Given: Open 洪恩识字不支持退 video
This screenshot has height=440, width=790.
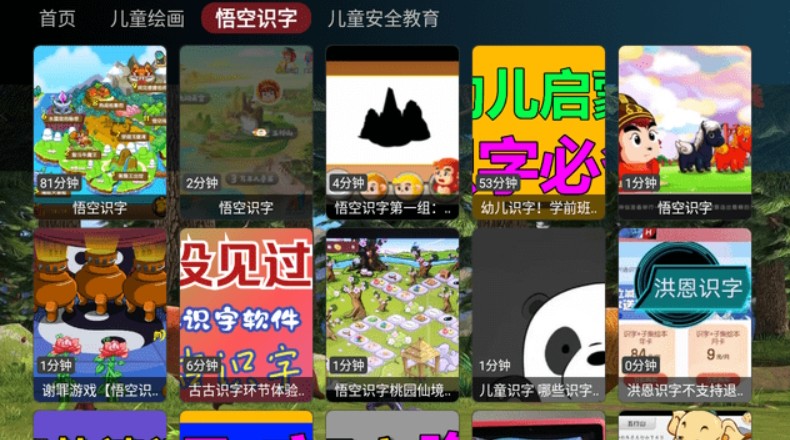Looking at the screenshot, I should [684, 314].
